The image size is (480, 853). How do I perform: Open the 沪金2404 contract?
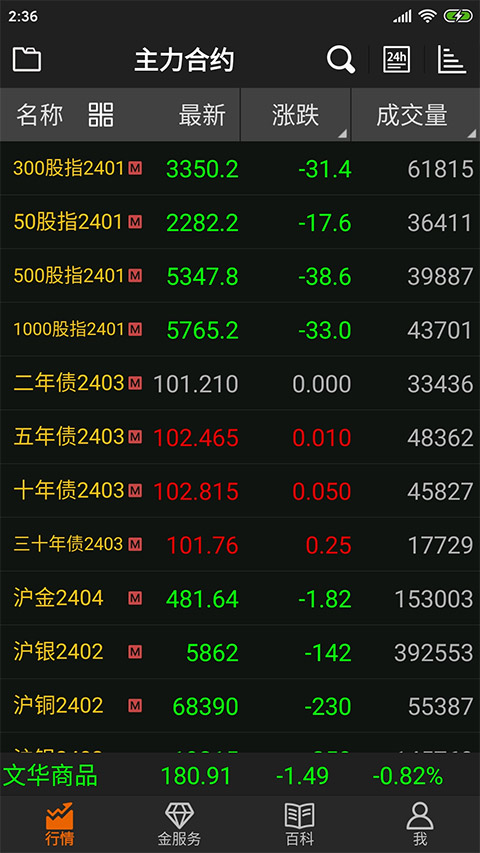pos(240,598)
